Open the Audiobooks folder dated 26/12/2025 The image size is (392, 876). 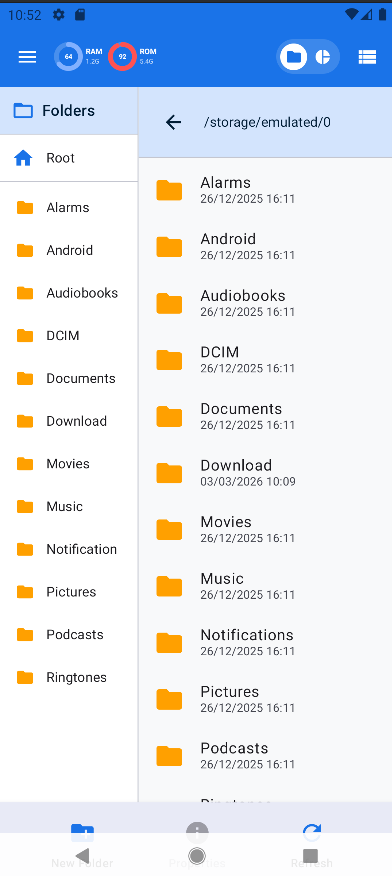point(265,303)
